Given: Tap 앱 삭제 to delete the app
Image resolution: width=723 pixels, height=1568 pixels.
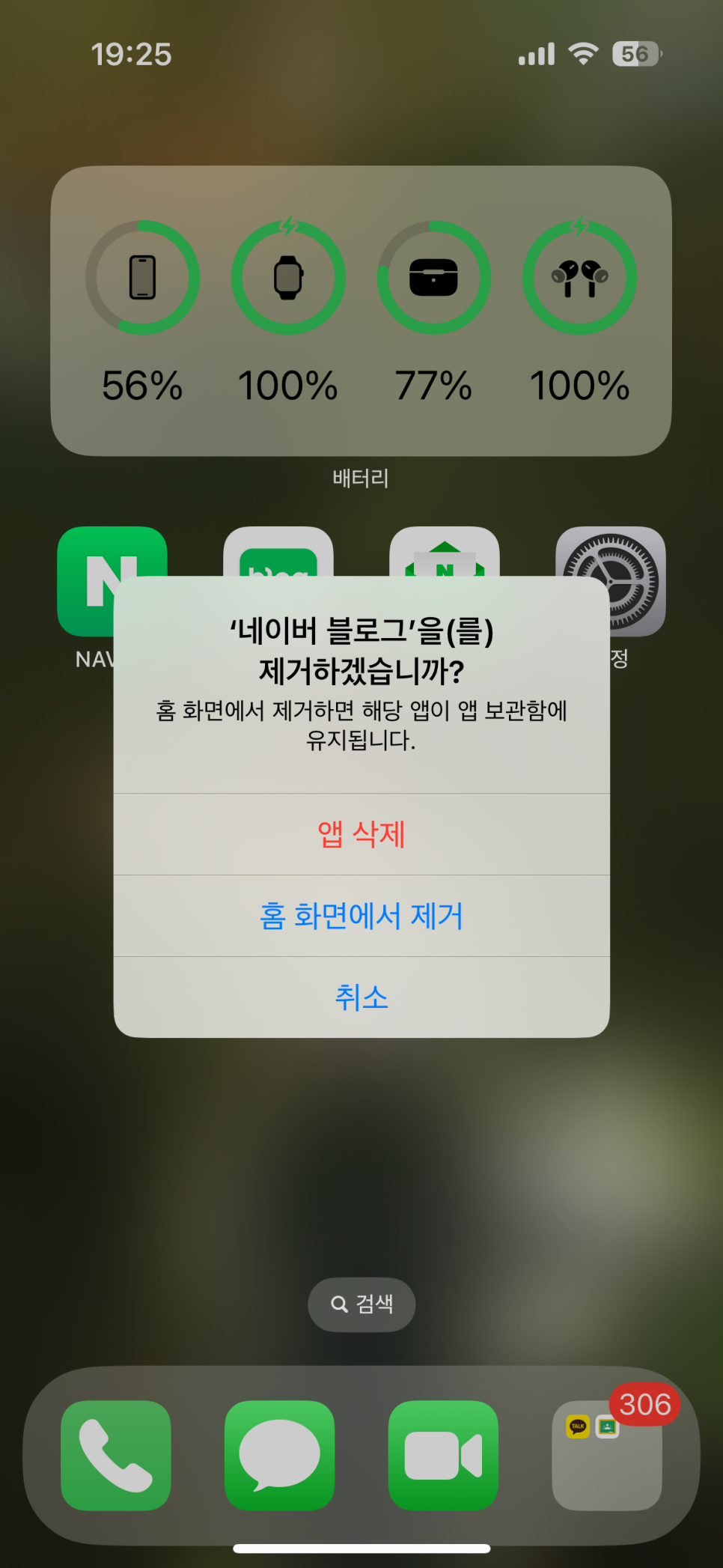Looking at the screenshot, I should [x=361, y=834].
